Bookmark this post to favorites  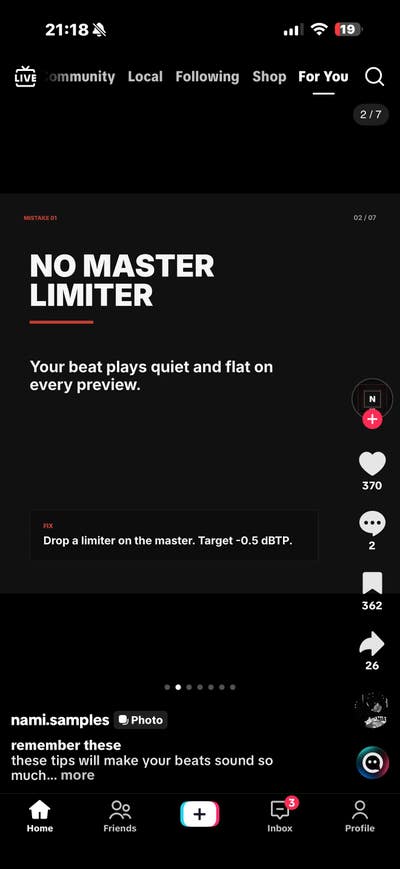tap(372, 584)
